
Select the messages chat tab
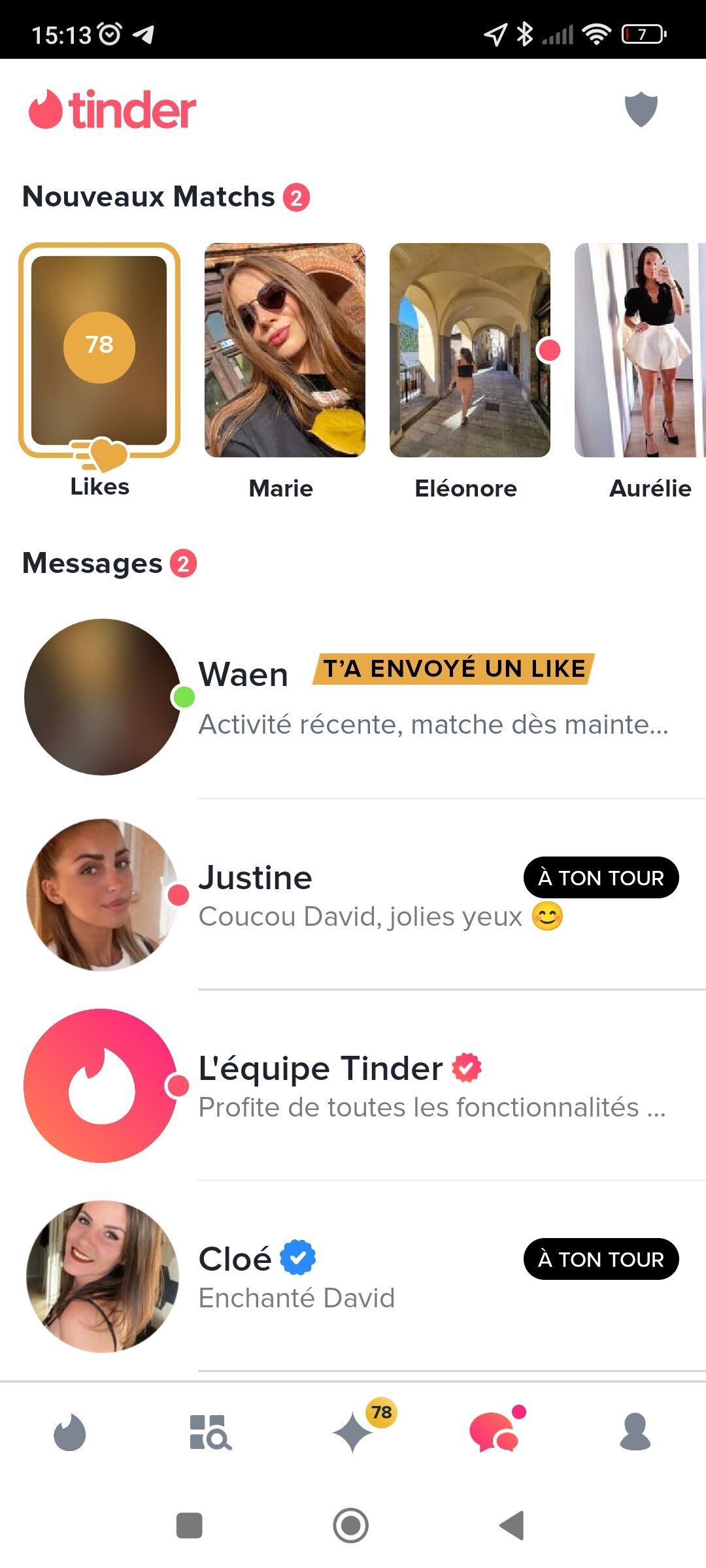[495, 1432]
